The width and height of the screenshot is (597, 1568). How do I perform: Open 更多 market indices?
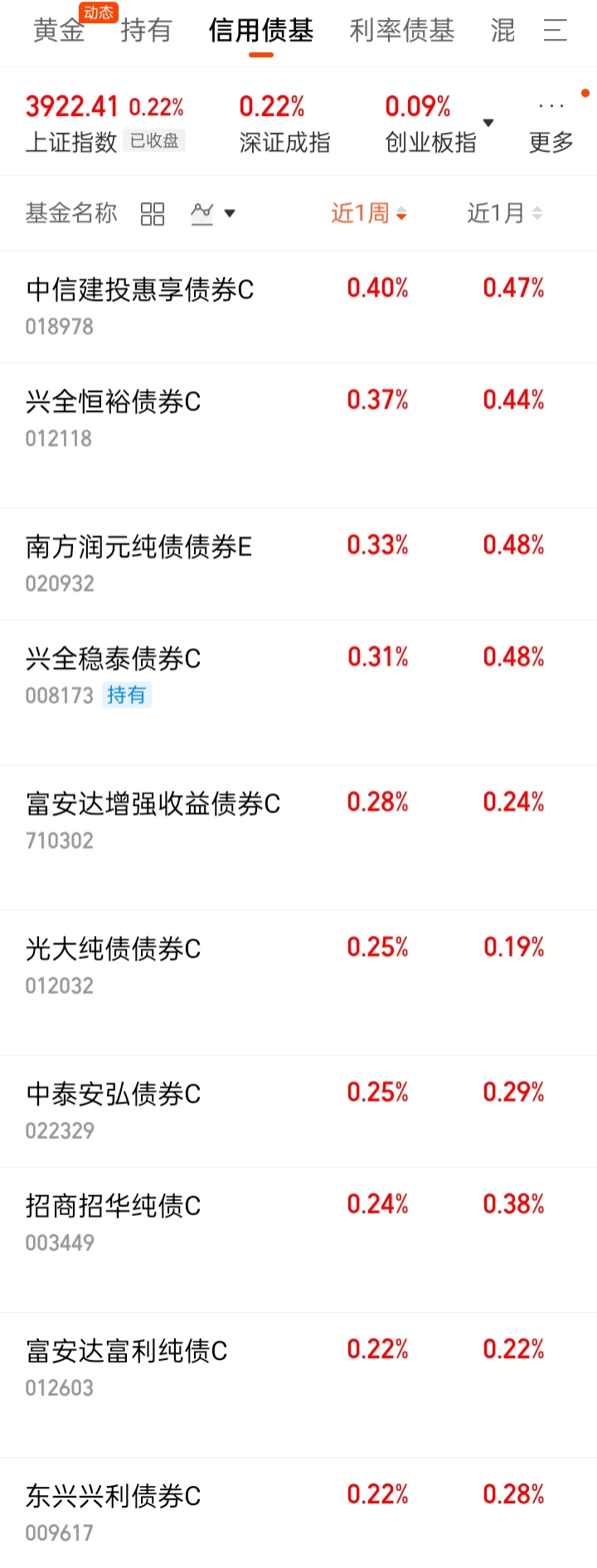551,126
